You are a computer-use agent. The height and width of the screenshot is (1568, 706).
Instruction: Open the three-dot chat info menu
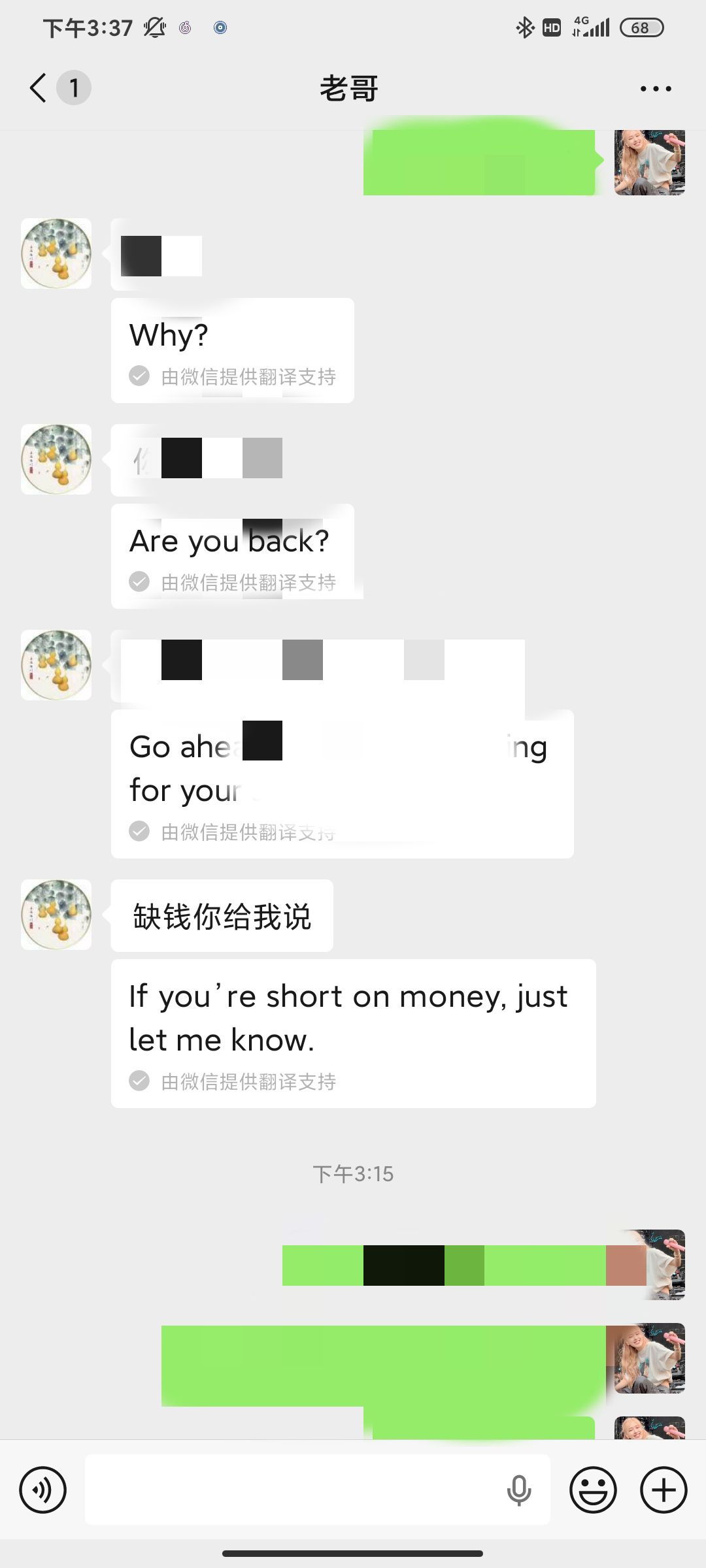656,88
